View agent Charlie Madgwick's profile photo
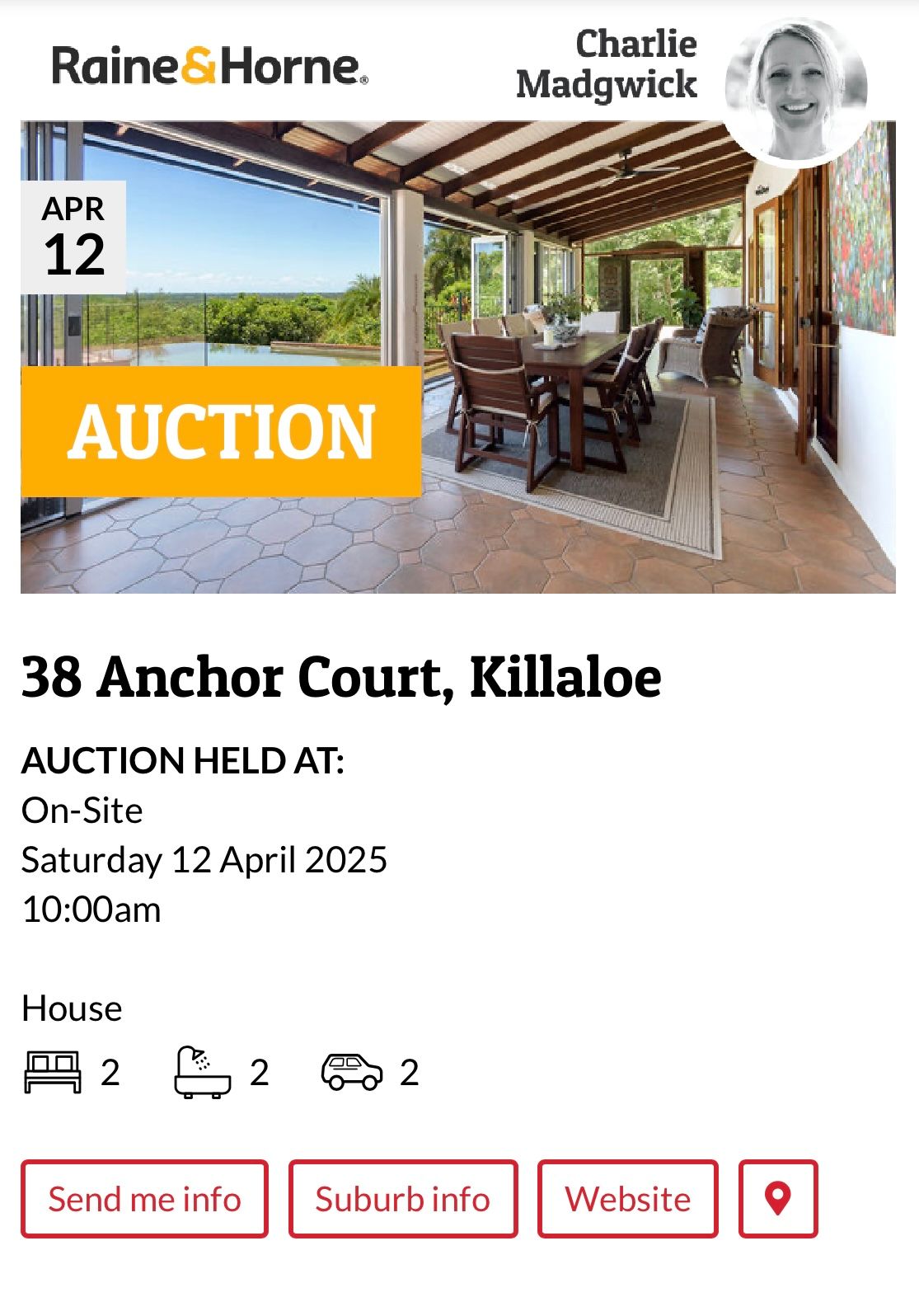Image resolution: width=919 pixels, height=1316 pixels. coord(796,89)
